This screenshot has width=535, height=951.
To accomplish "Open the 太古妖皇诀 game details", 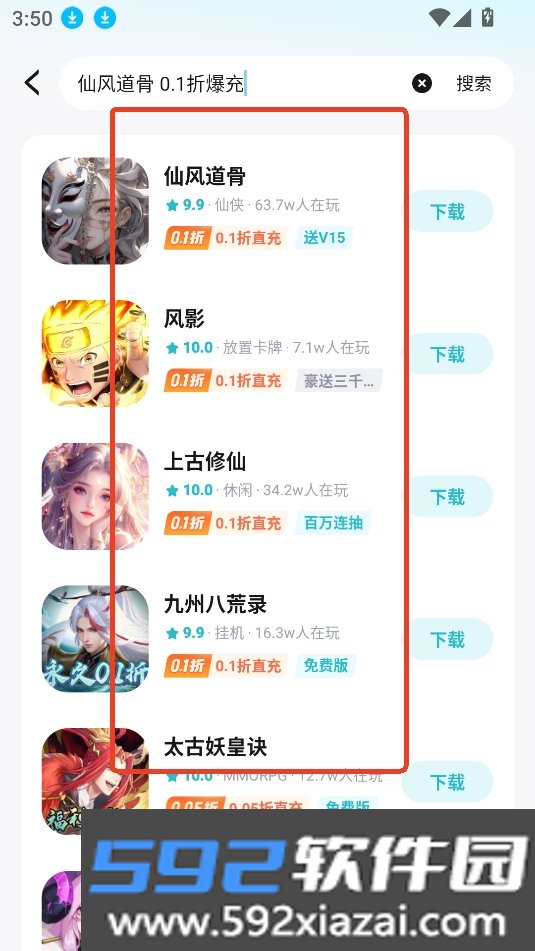I will tap(215, 747).
